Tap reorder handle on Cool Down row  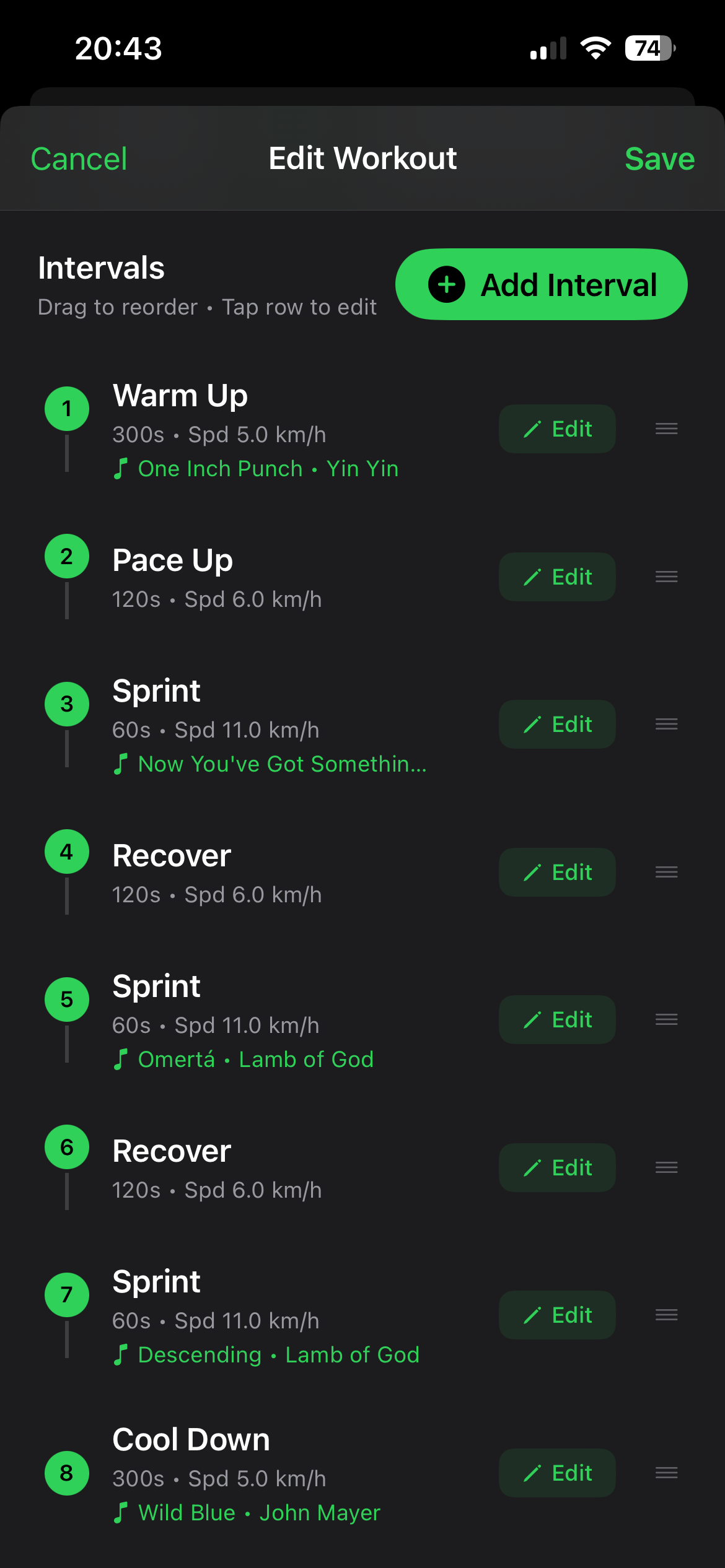pyautogui.click(x=666, y=1473)
